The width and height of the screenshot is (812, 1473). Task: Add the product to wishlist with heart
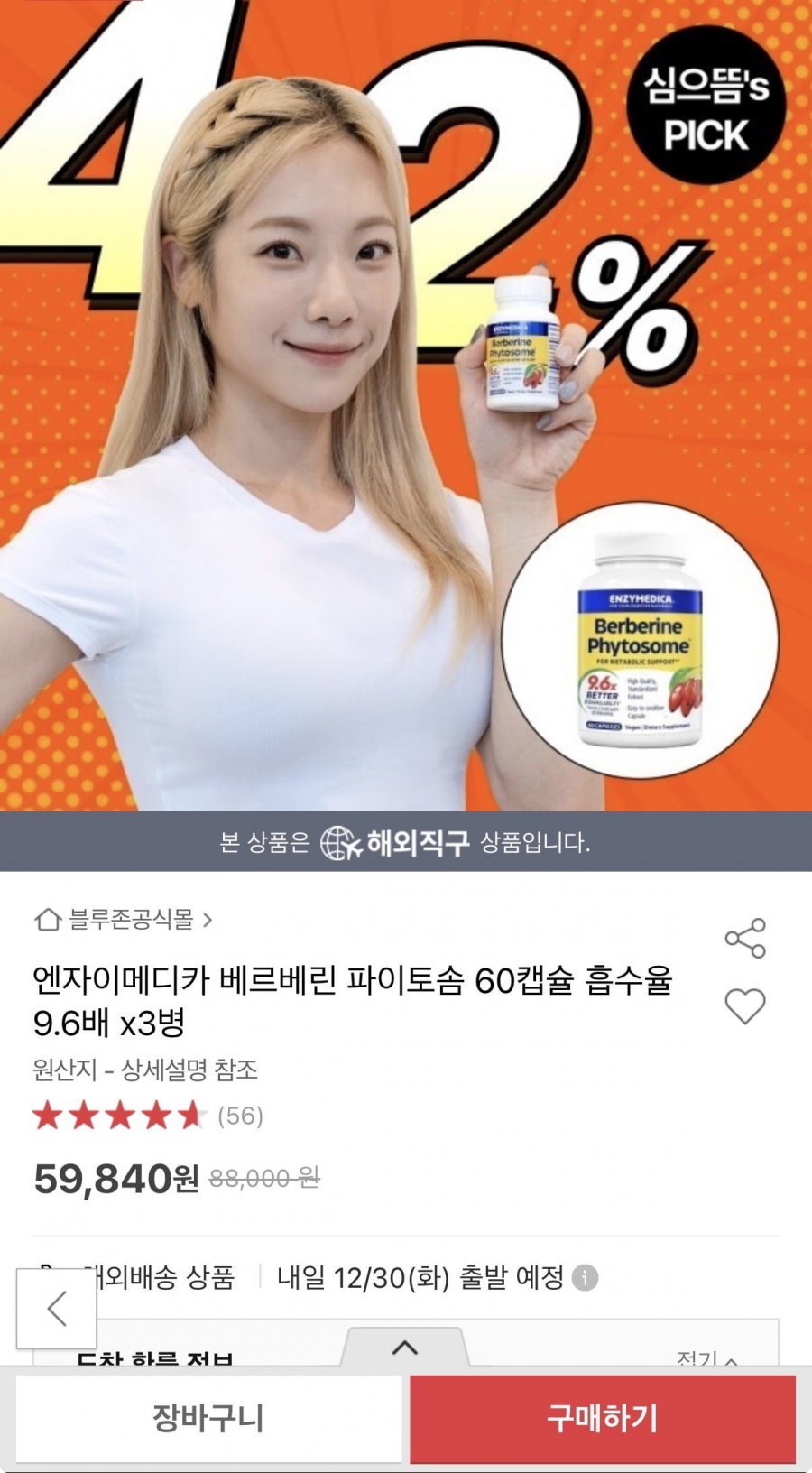(x=745, y=1005)
